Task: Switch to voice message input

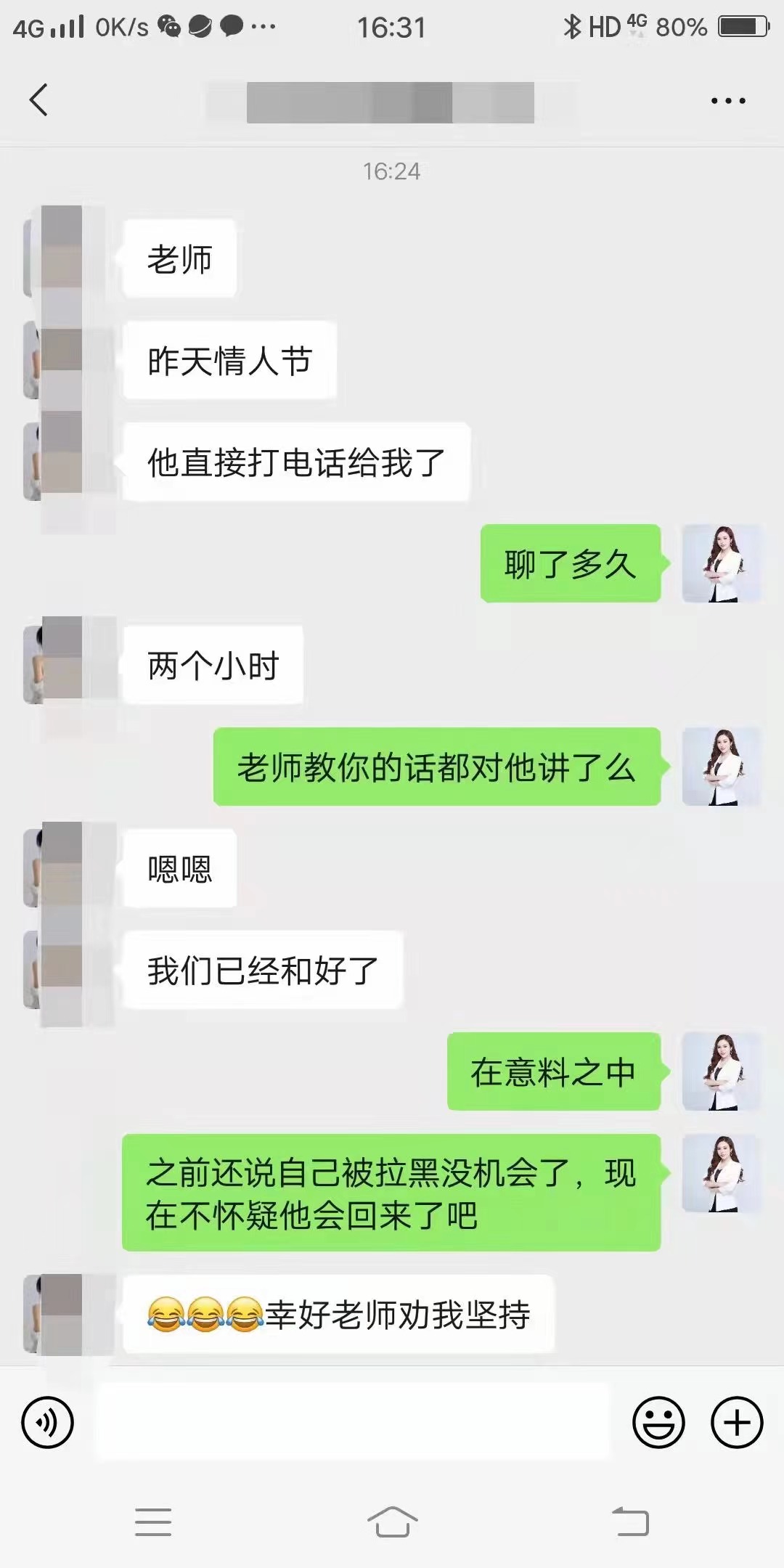Action: pyautogui.click(x=48, y=1422)
